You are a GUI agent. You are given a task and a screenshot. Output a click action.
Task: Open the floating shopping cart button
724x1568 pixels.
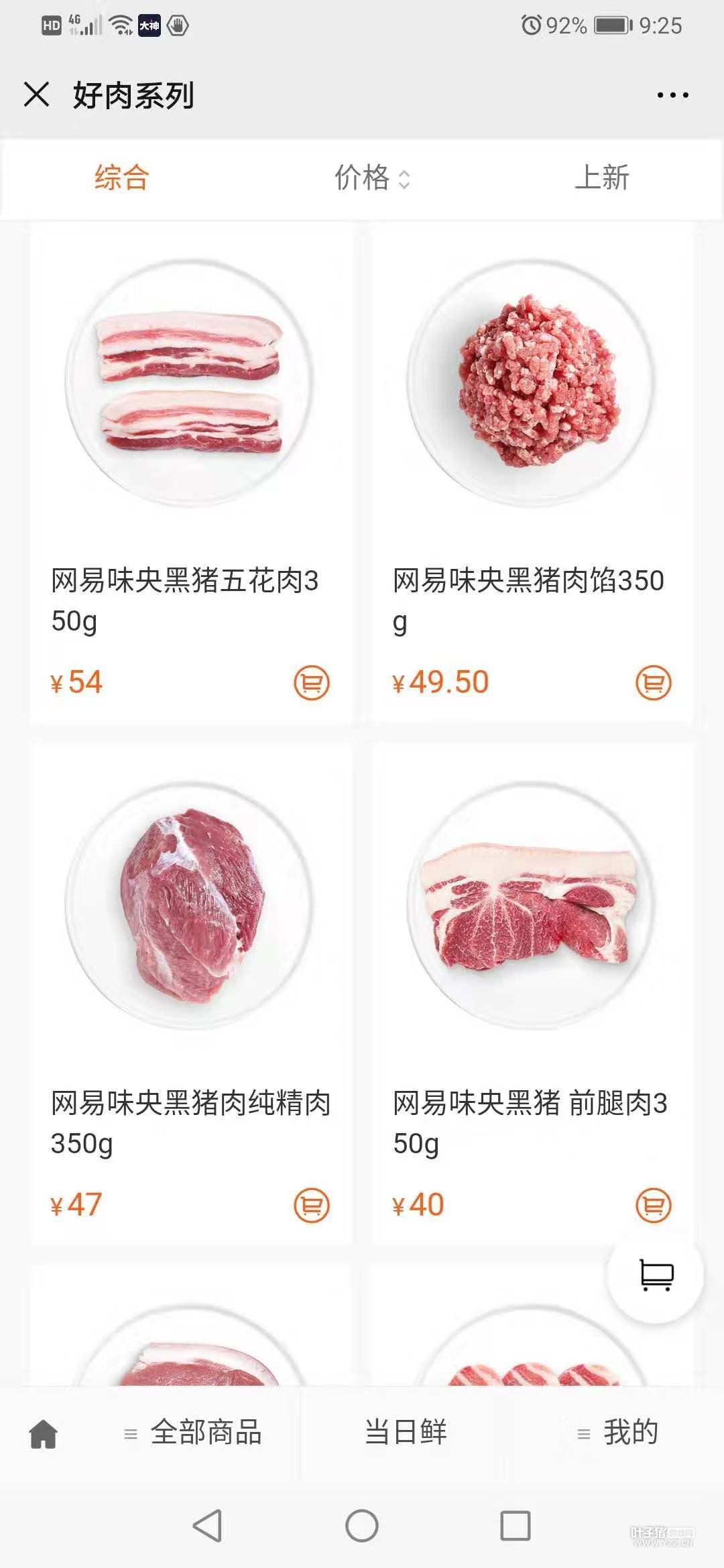(x=656, y=1275)
